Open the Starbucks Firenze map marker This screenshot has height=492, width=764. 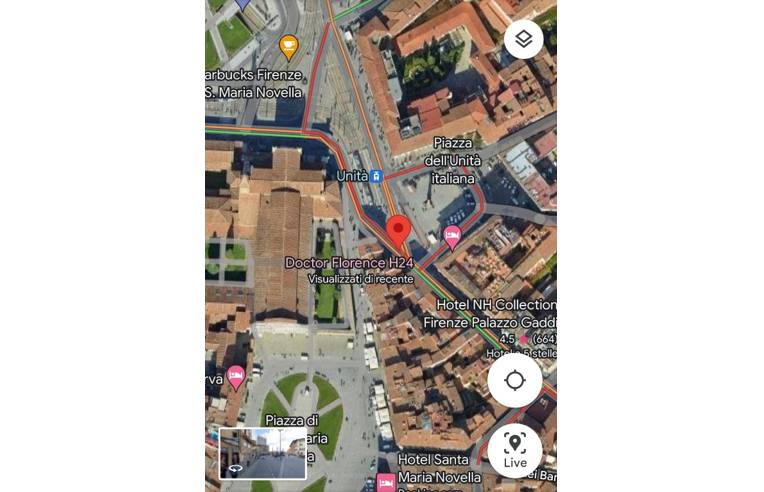(x=288, y=45)
